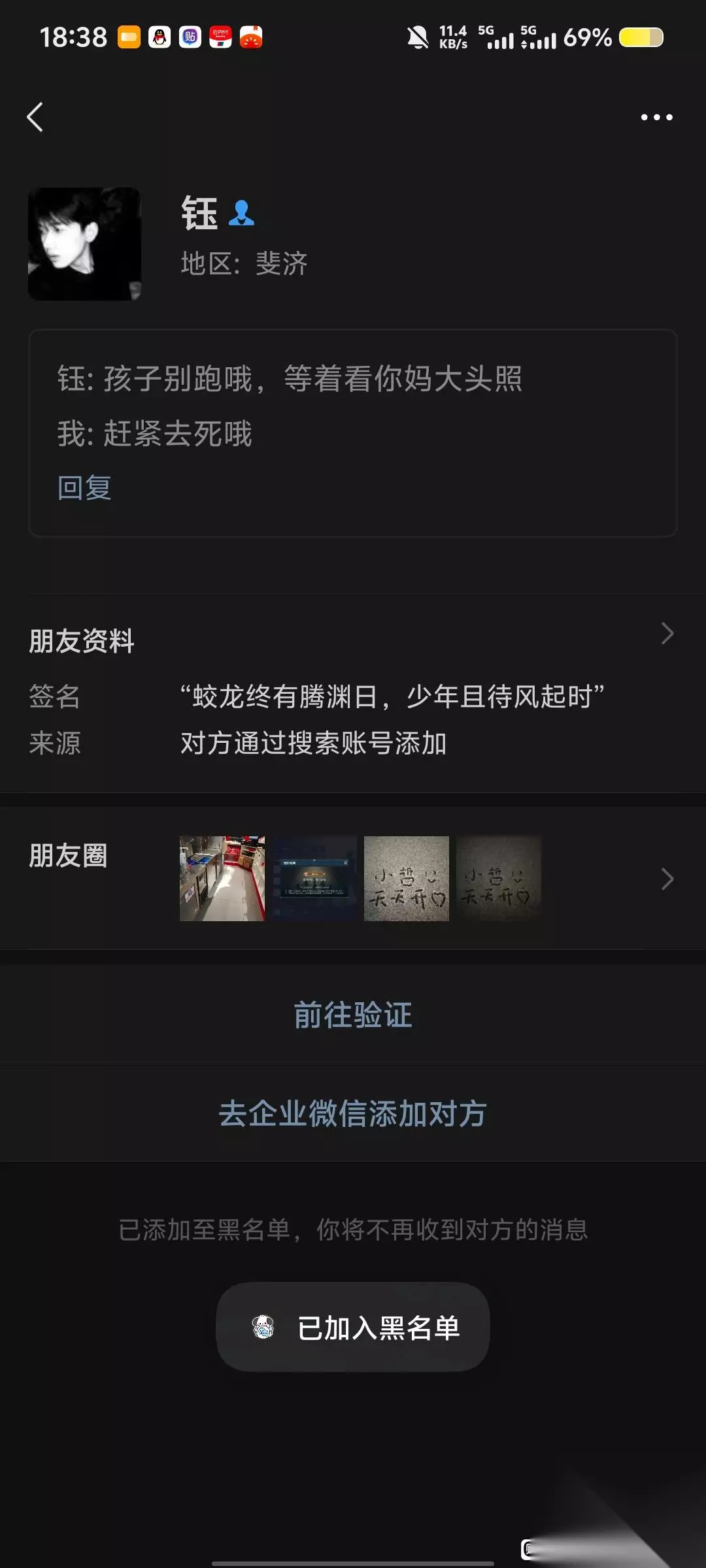Open the 朋友圈 moments row
Viewport: 706px width, 1568px height.
(353, 879)
